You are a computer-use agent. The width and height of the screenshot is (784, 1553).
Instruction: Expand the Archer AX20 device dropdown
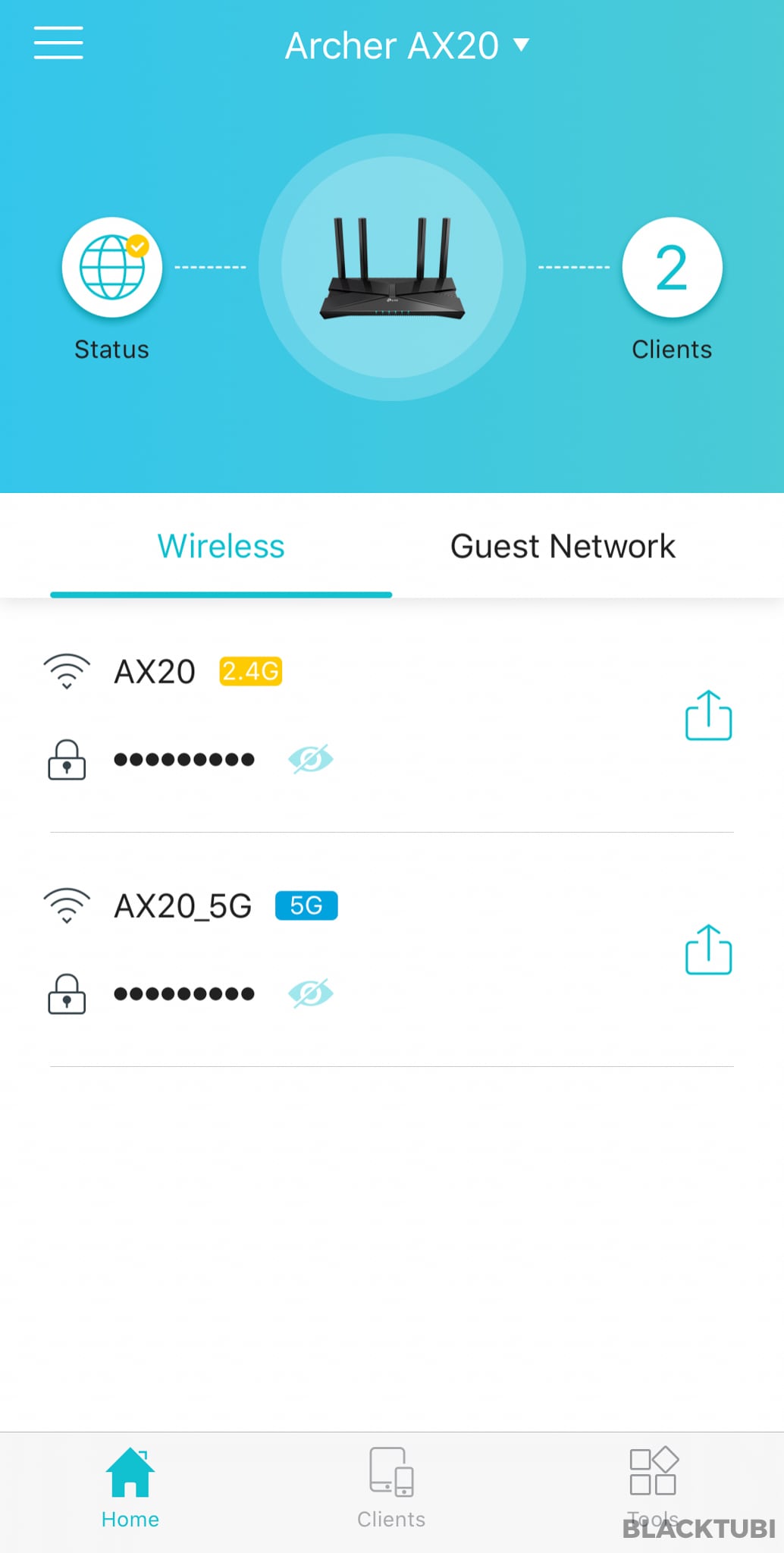click(406, 45)
